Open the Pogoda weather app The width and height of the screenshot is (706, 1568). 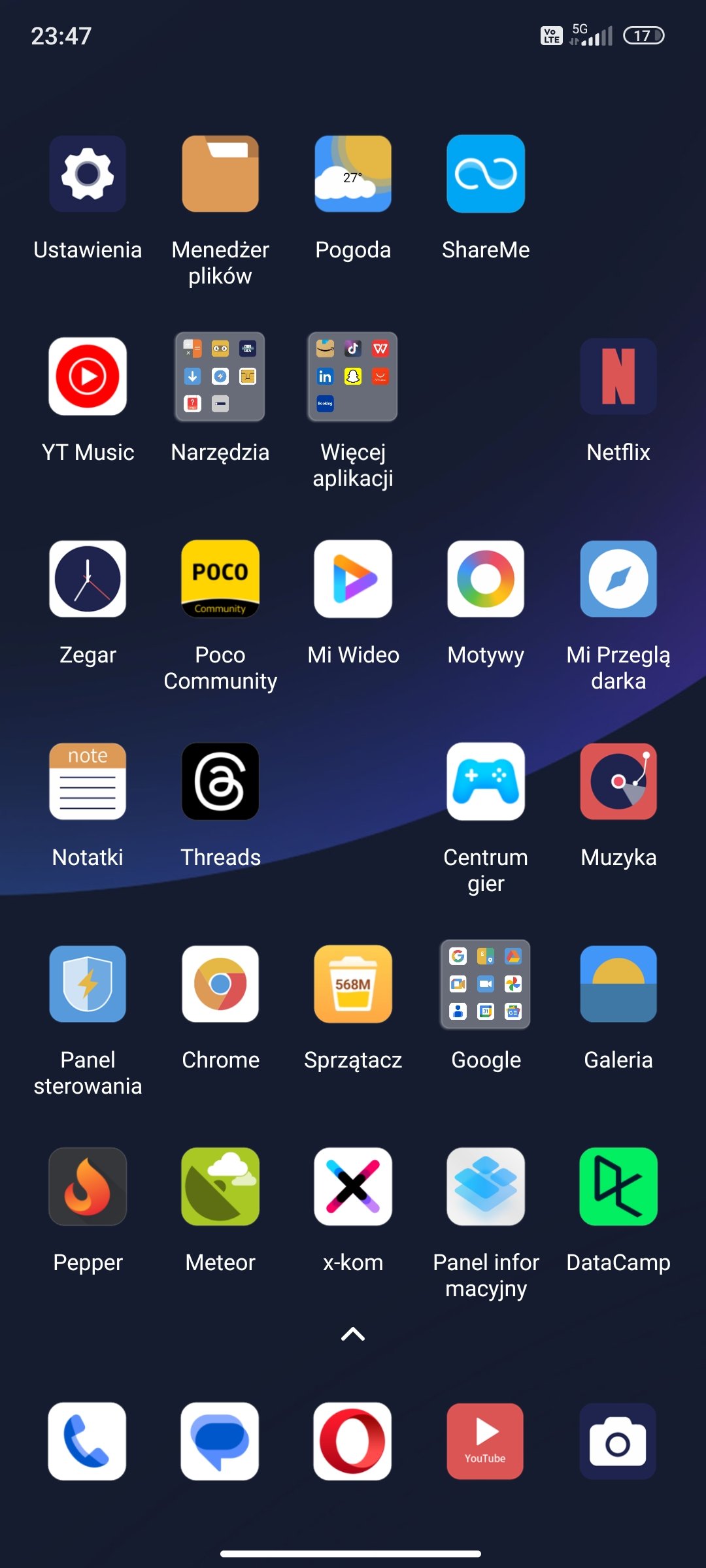pos(353,174)
